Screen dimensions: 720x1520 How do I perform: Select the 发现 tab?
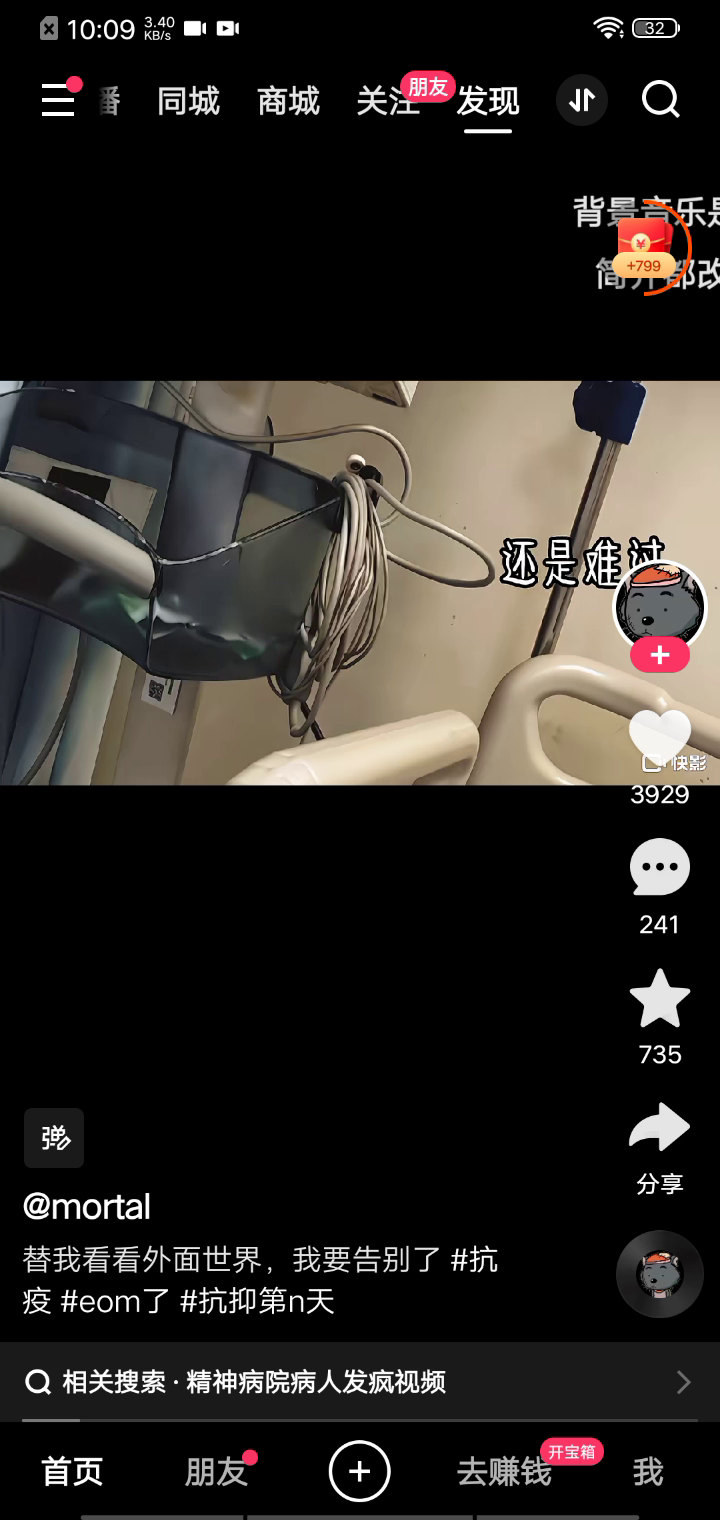(488, 102)
